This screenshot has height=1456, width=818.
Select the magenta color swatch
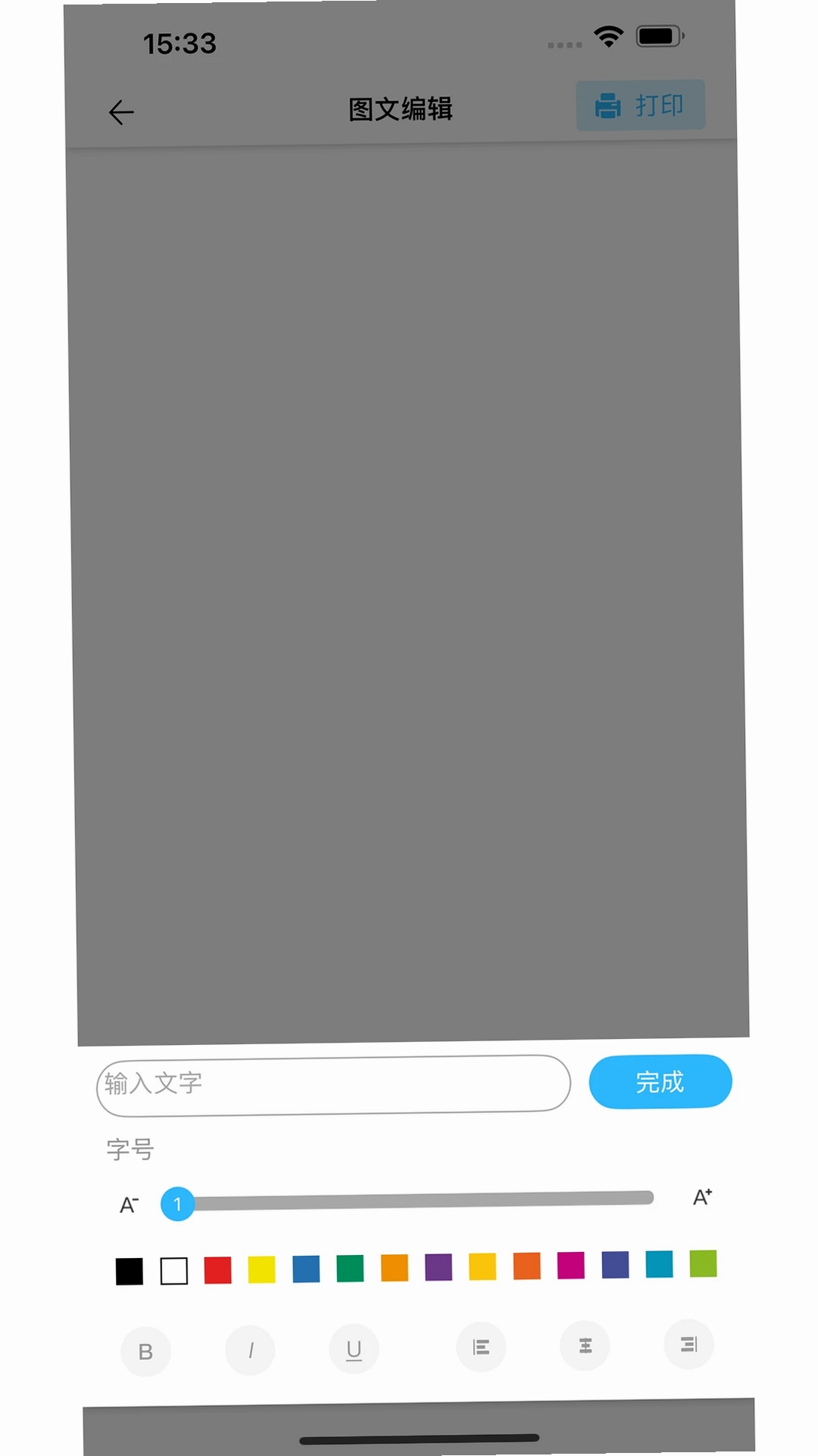click(571, 1266)
